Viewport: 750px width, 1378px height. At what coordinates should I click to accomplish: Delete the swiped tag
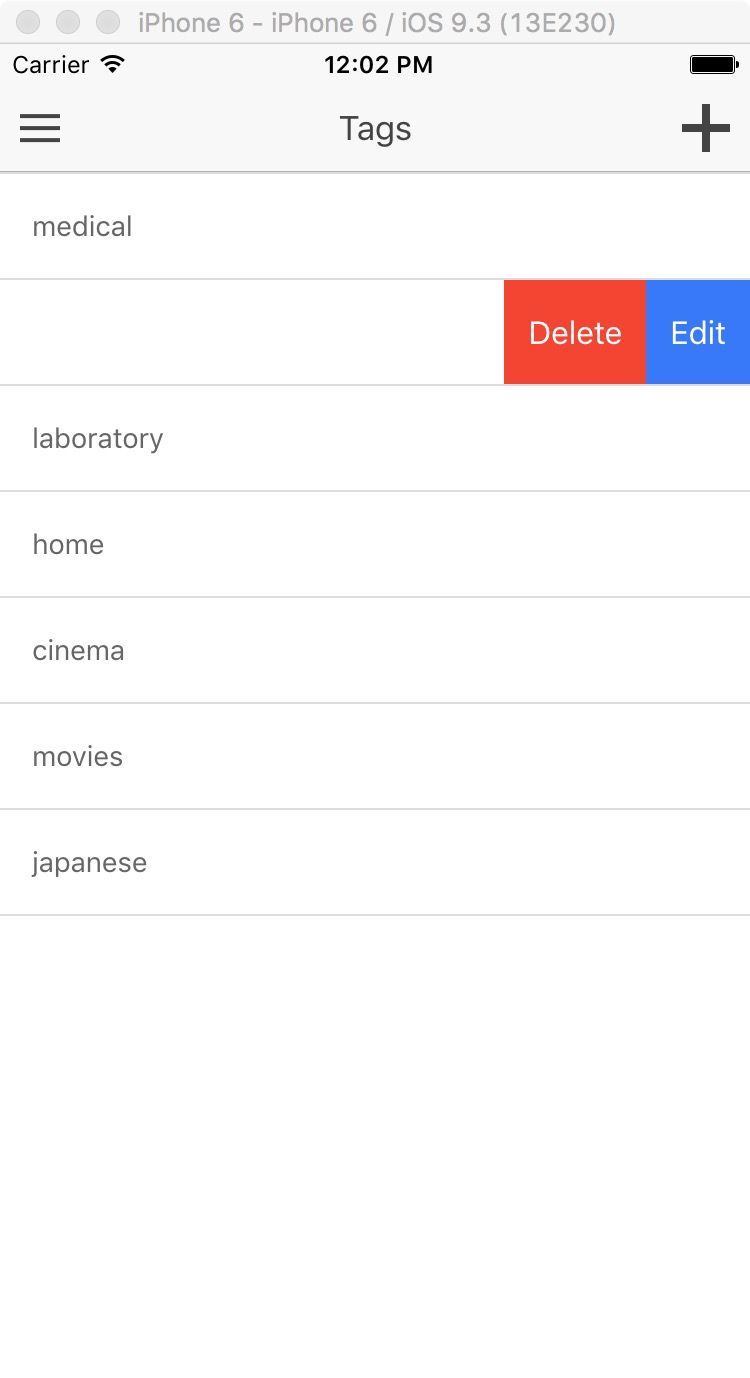pos(575,333)
